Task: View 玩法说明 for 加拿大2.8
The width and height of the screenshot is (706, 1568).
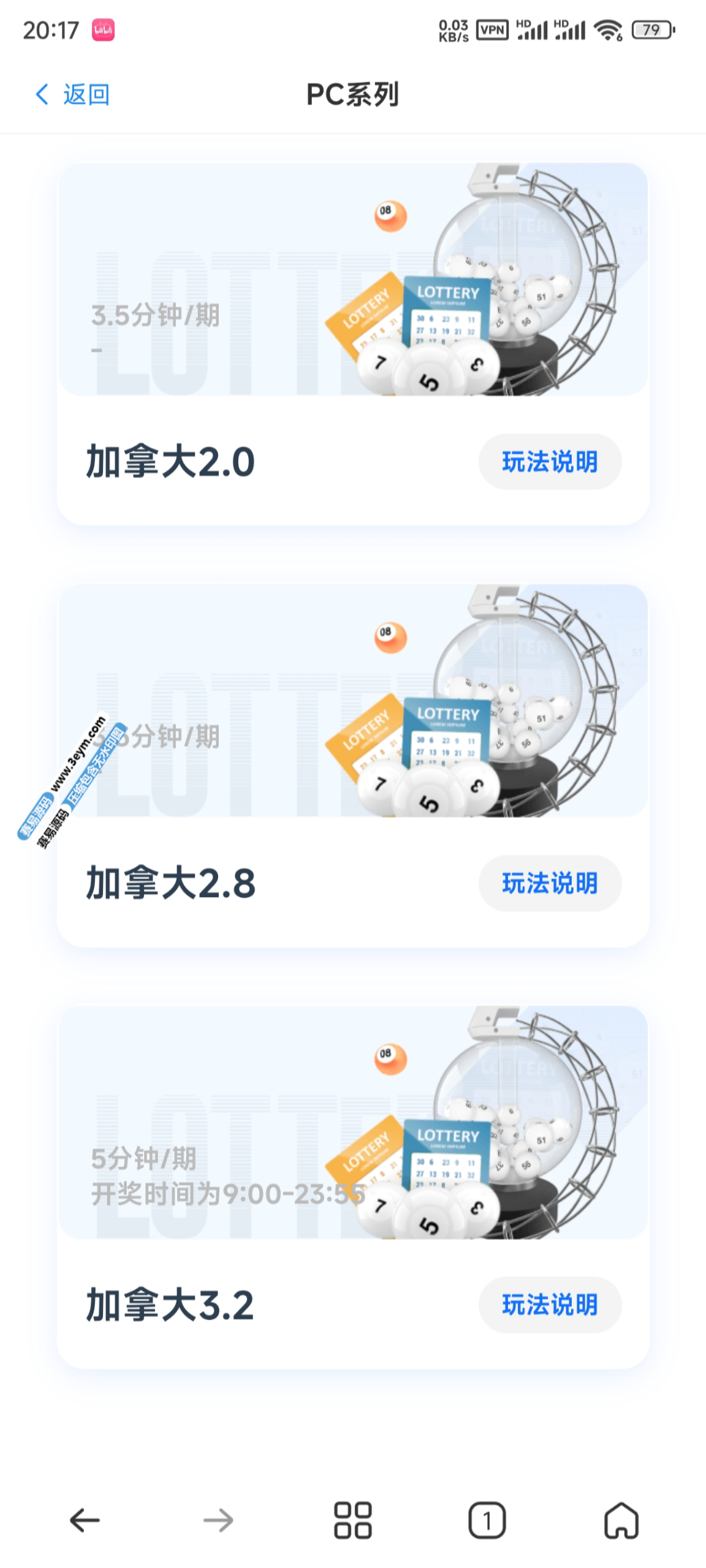Action: (x=549, y=883)
